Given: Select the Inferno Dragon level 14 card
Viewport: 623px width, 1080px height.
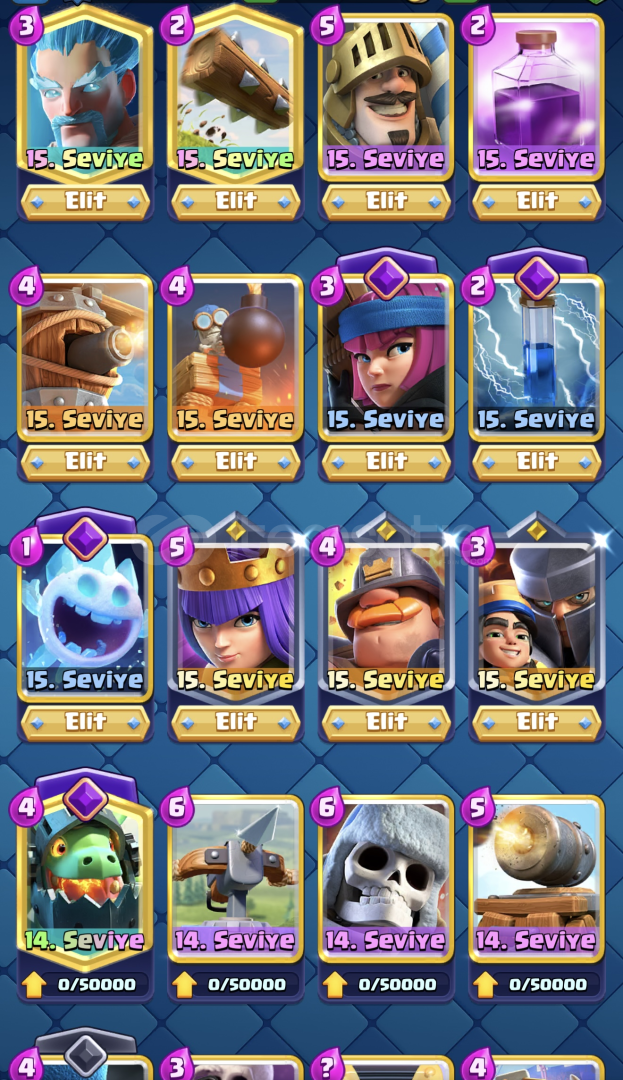Looking at the screenshot, I should coord(85,879).
